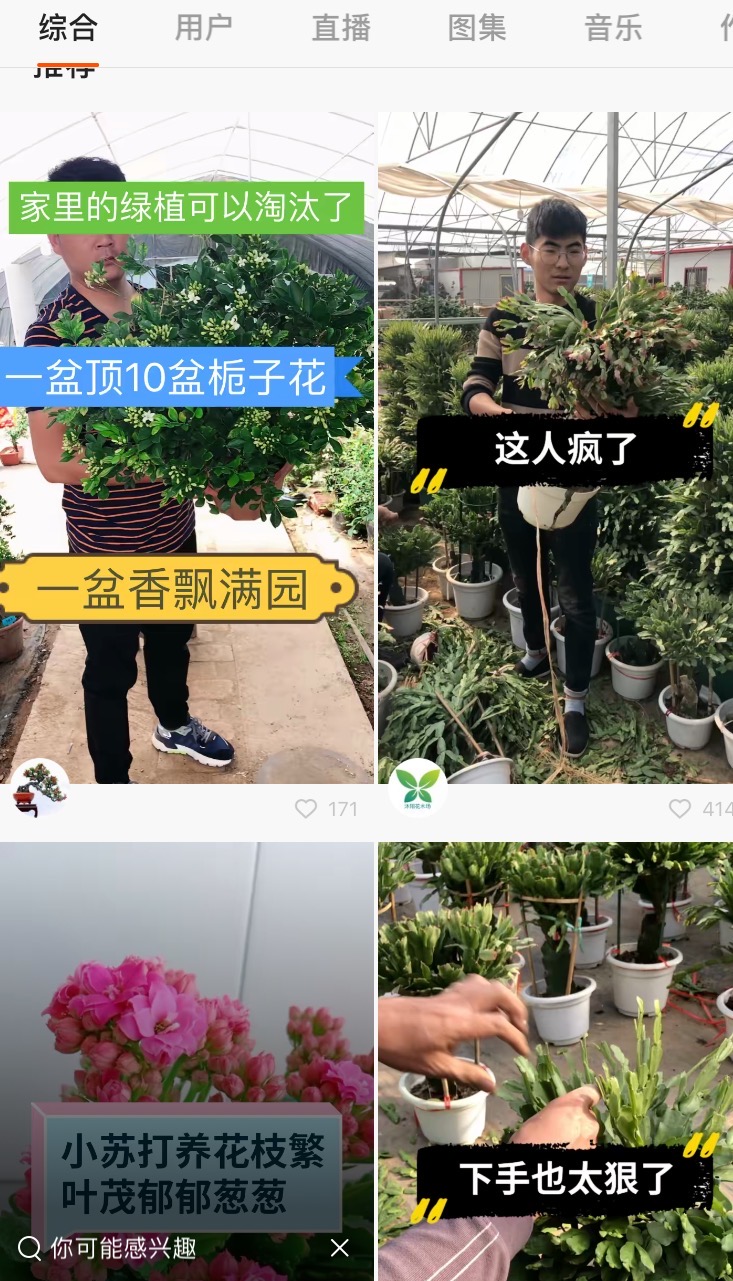Viewport: 733px width, 1281px height.
Task: Dismiss the 你可能感兴趣 bar
Action: click(340, 1247)
